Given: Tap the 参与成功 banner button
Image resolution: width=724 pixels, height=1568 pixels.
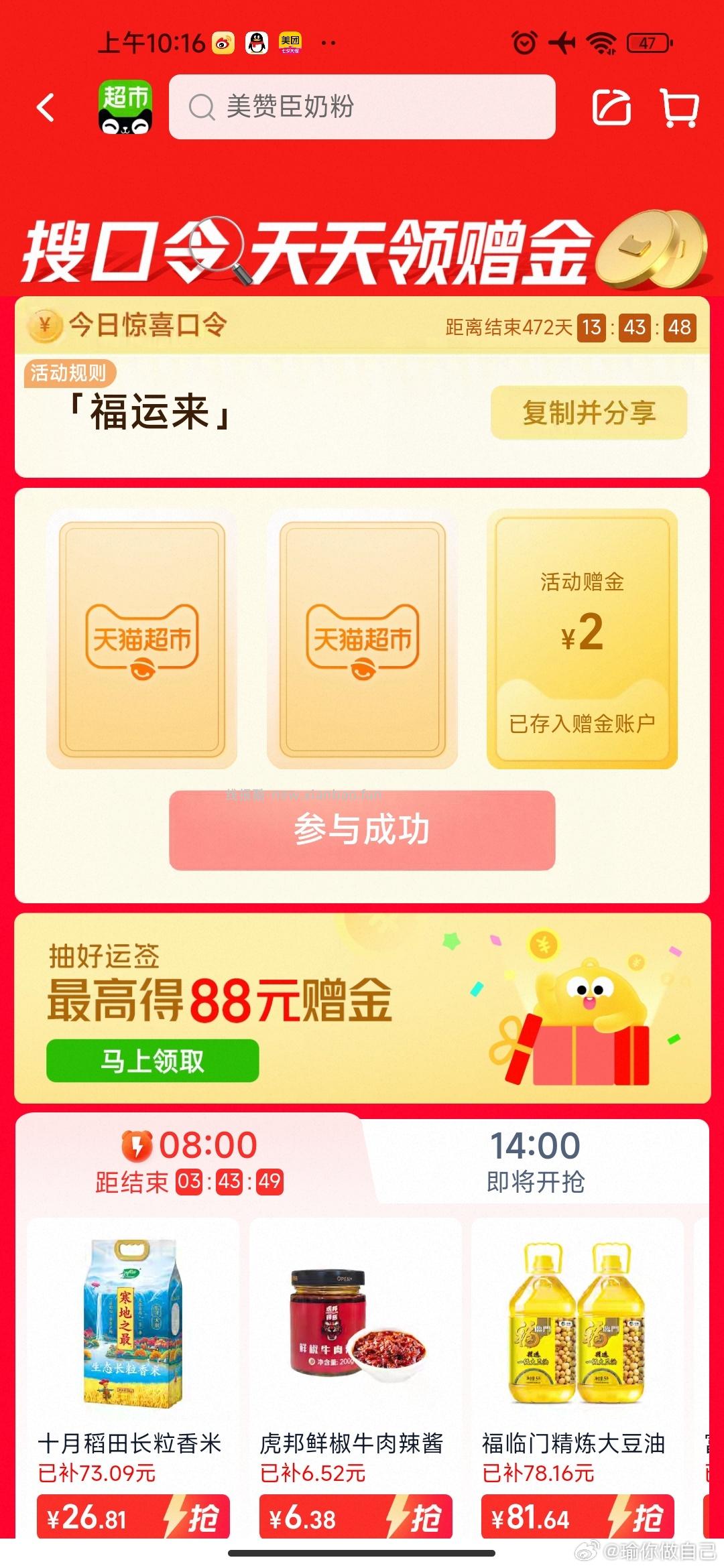Looking at the screenshot, I should (x=362, y=830).
